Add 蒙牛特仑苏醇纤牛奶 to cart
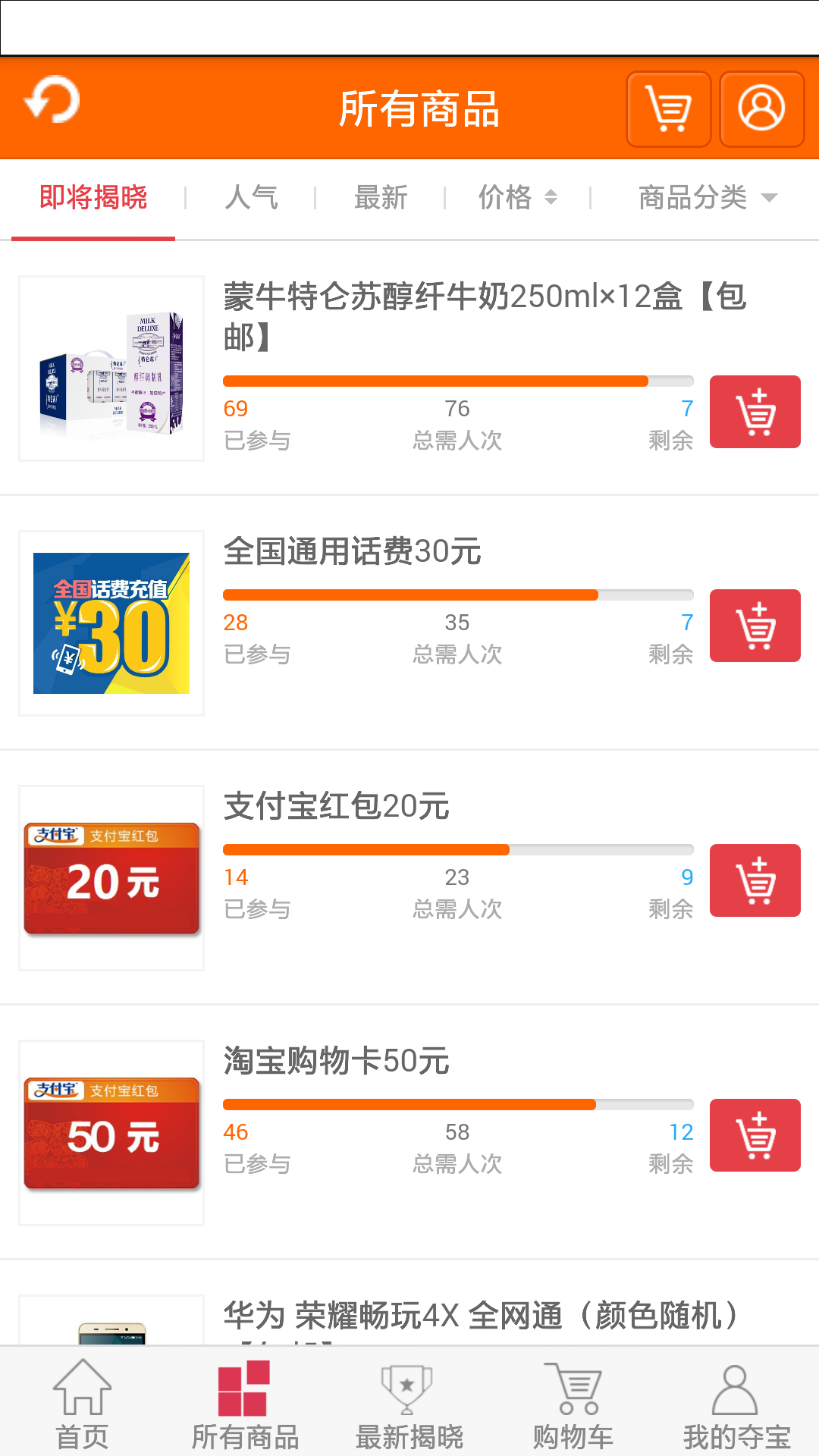819x1456 pixels. [x=755, y=412]
